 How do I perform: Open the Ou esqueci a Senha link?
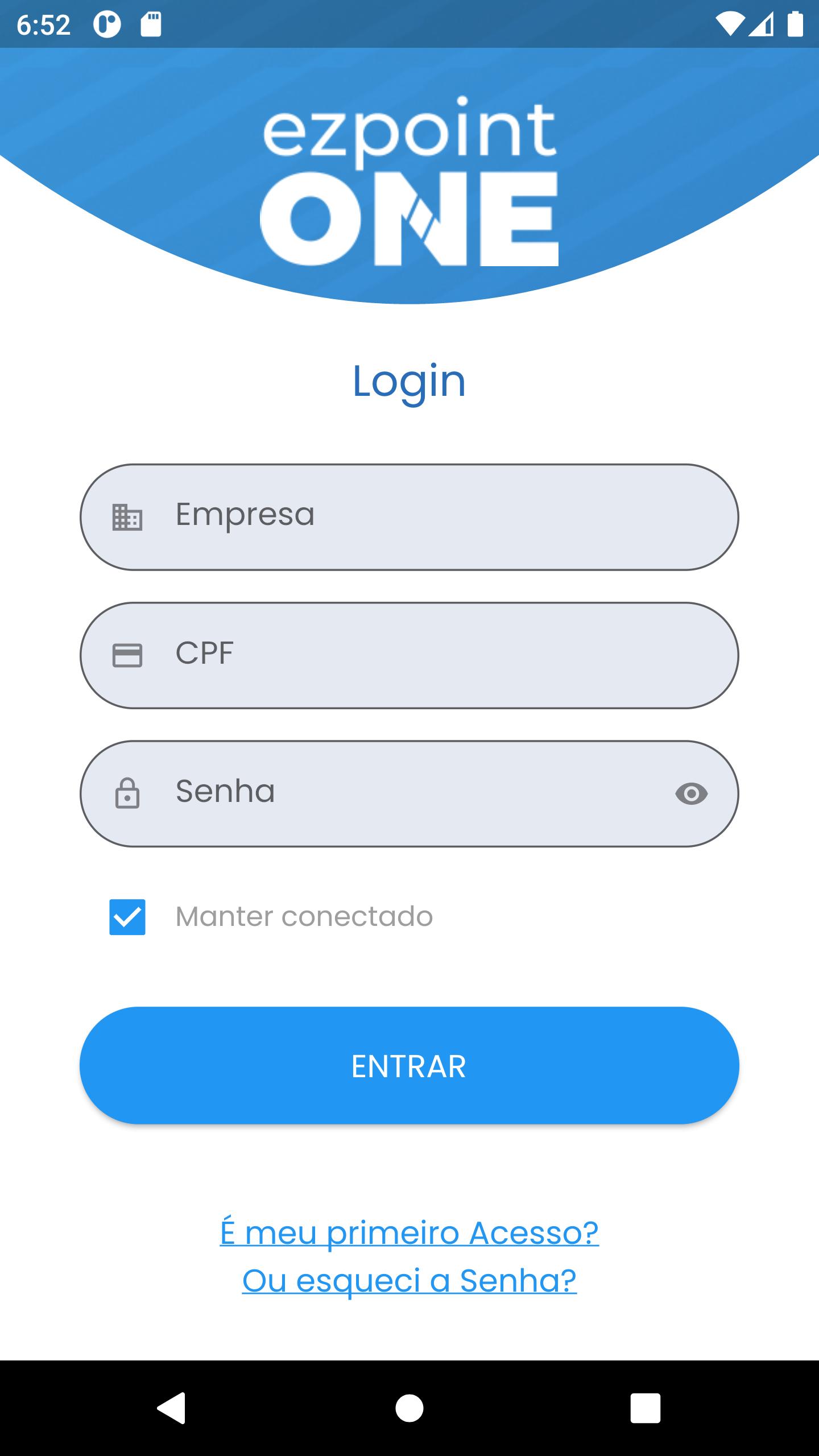[x=409, y=1280]
